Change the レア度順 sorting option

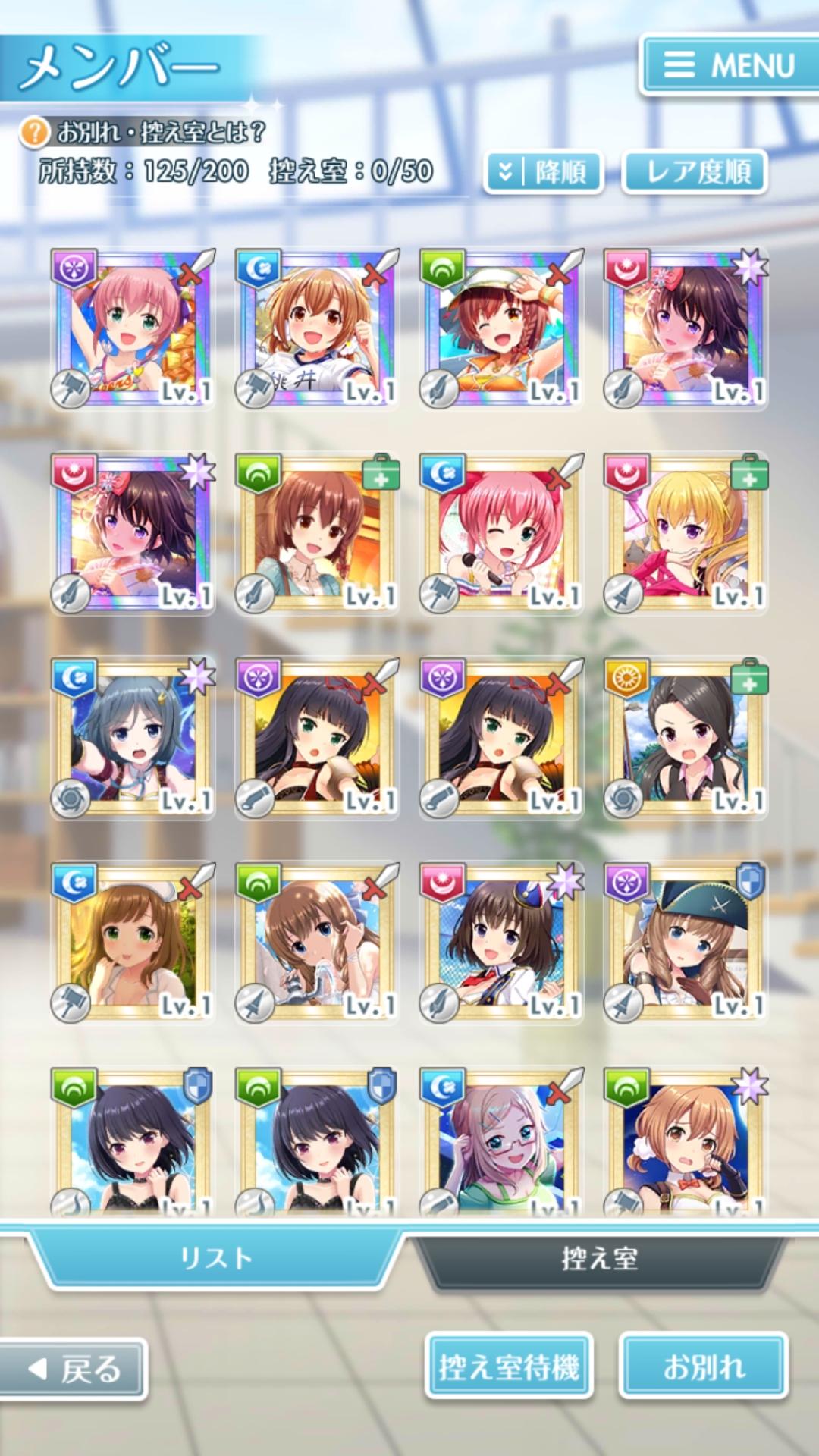[x=694, y=172]
